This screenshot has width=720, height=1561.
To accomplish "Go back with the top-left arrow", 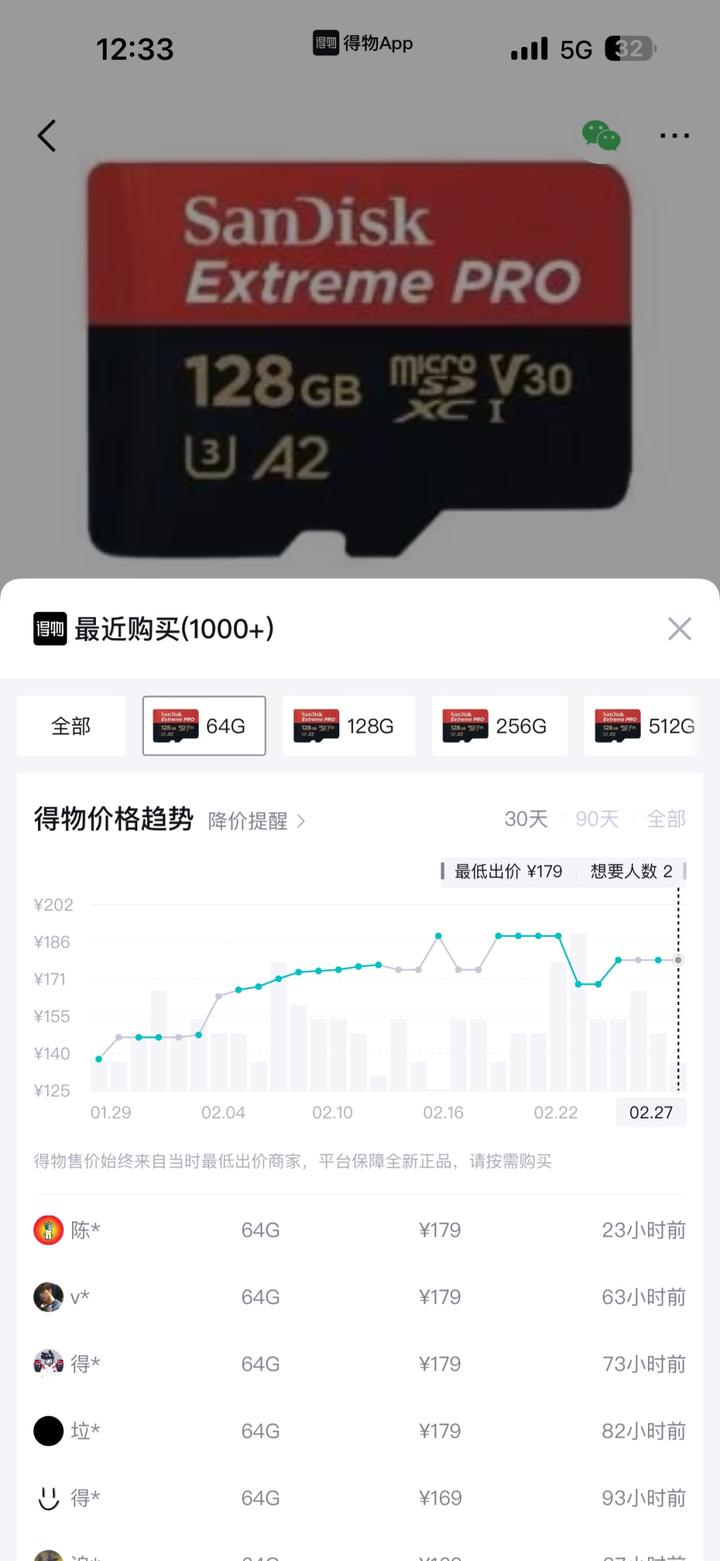I will click(47, 136).
